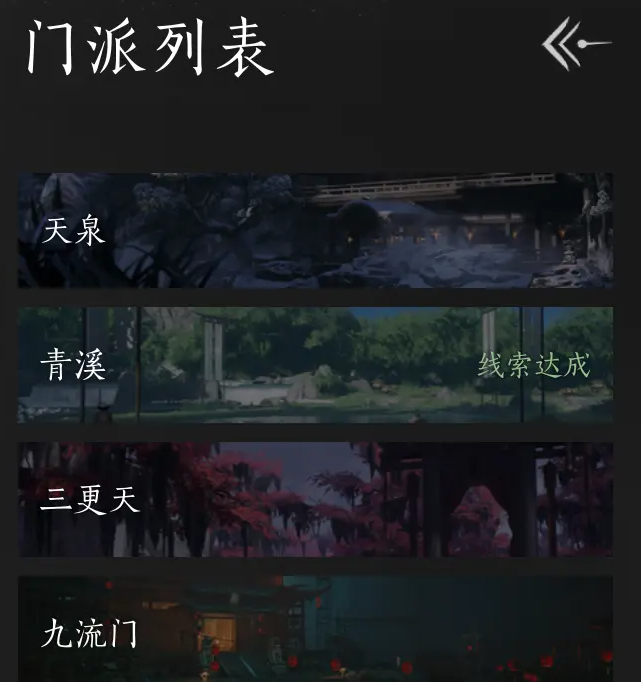
Task: Tap the back arrow icon at top right
Action: click(x=575, y=44)
